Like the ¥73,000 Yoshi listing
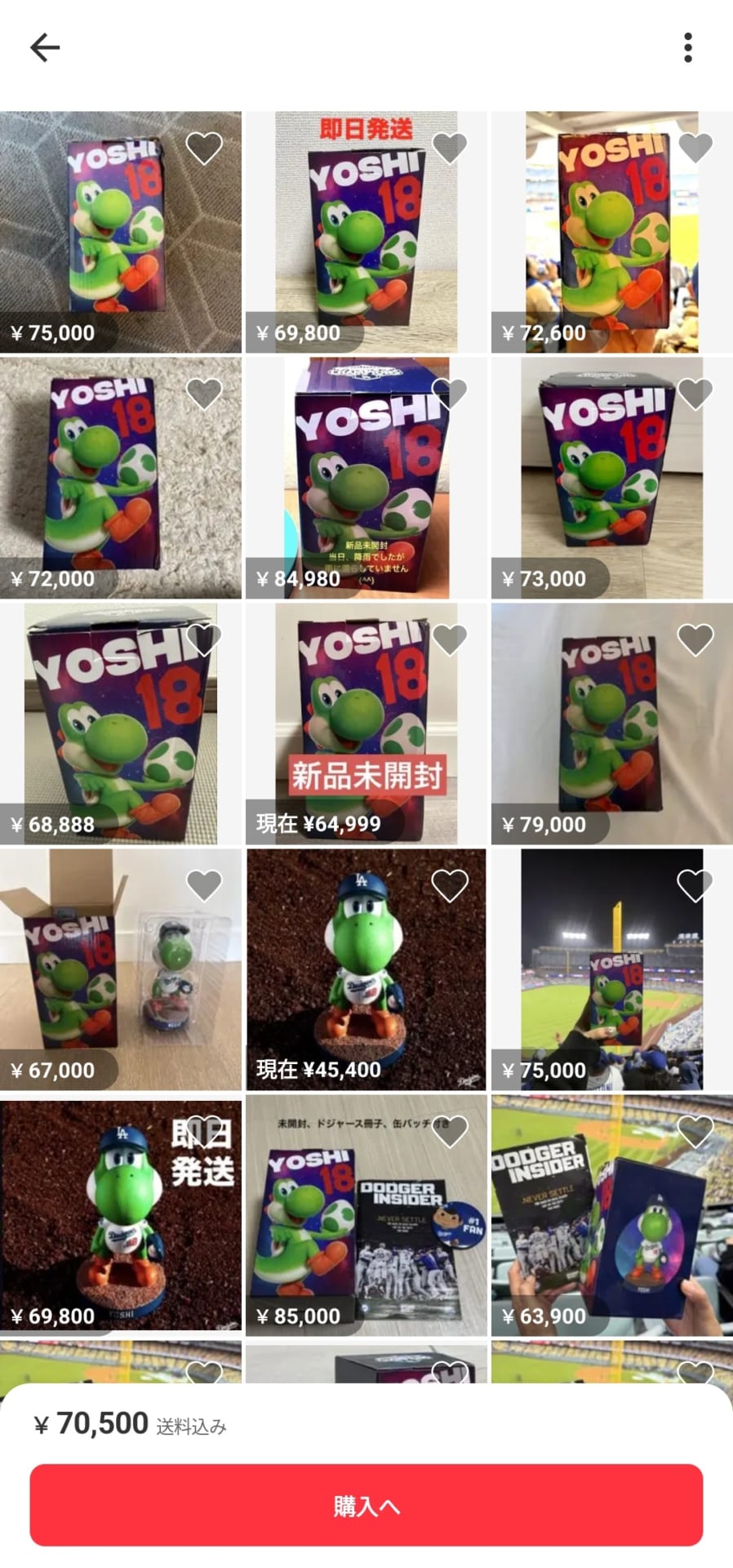The width and height of the screenshot is (733, 1568). [695, 394]
